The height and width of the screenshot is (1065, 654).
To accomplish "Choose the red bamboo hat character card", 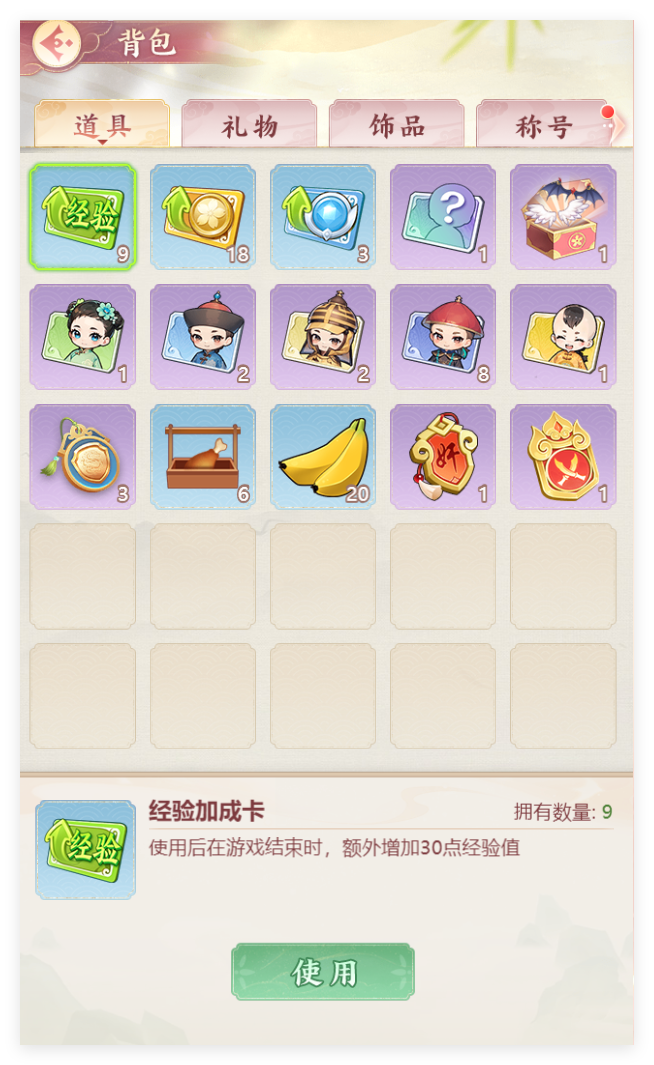I will click(x=443, y=337).
